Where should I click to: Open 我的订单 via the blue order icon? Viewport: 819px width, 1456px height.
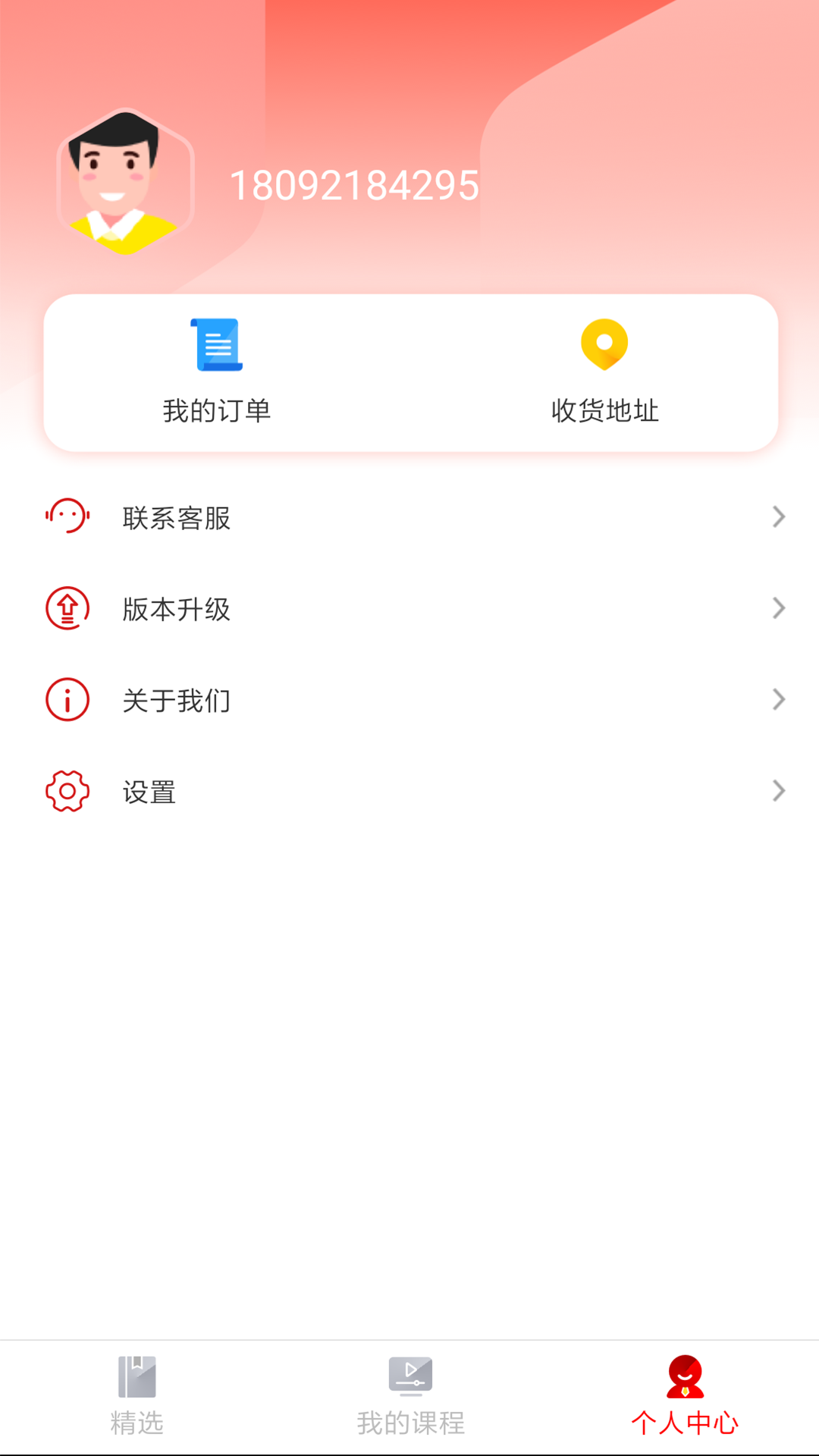click(x=218, y=345)
